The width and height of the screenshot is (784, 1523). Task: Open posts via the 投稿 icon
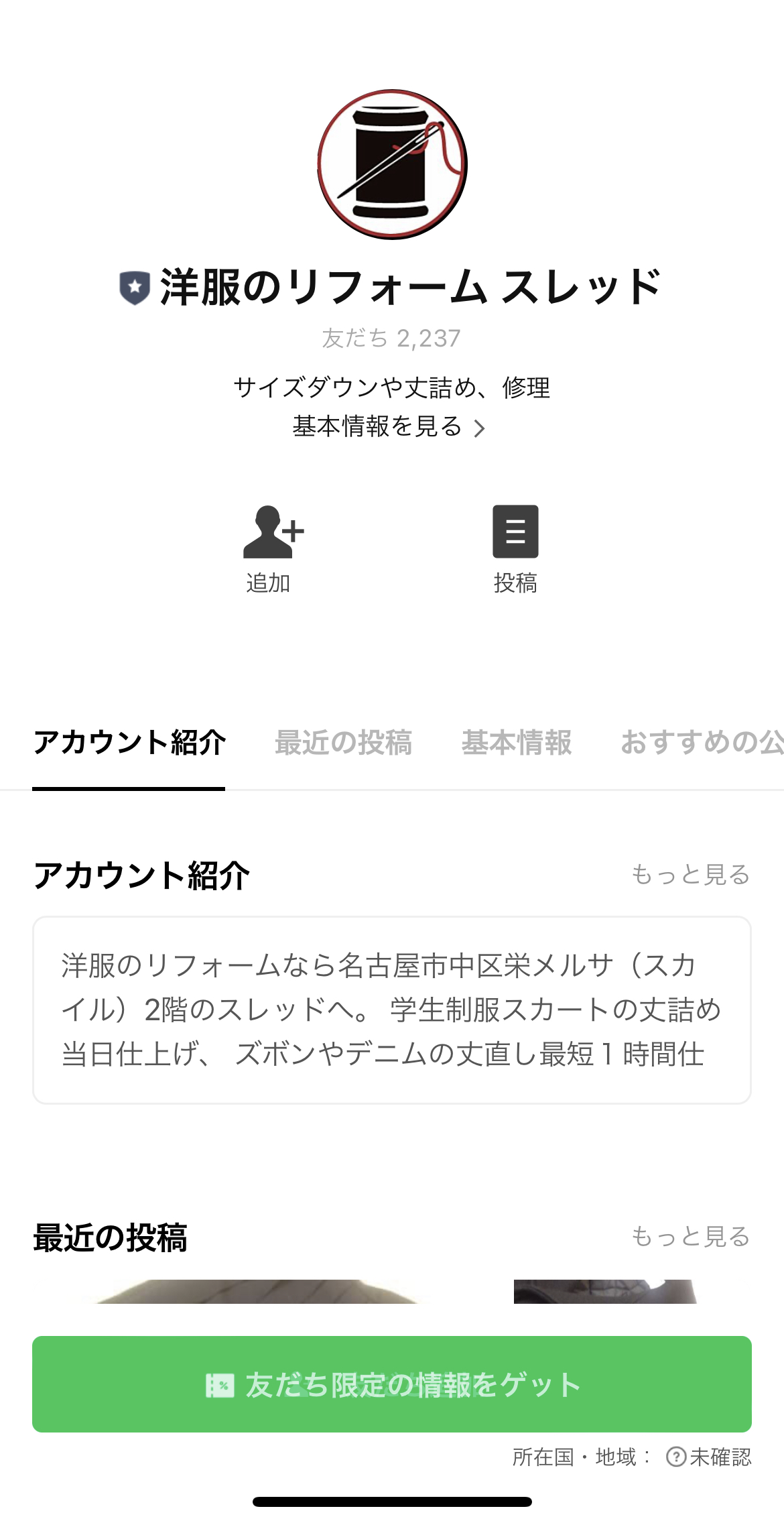click(x=514, y=532)
